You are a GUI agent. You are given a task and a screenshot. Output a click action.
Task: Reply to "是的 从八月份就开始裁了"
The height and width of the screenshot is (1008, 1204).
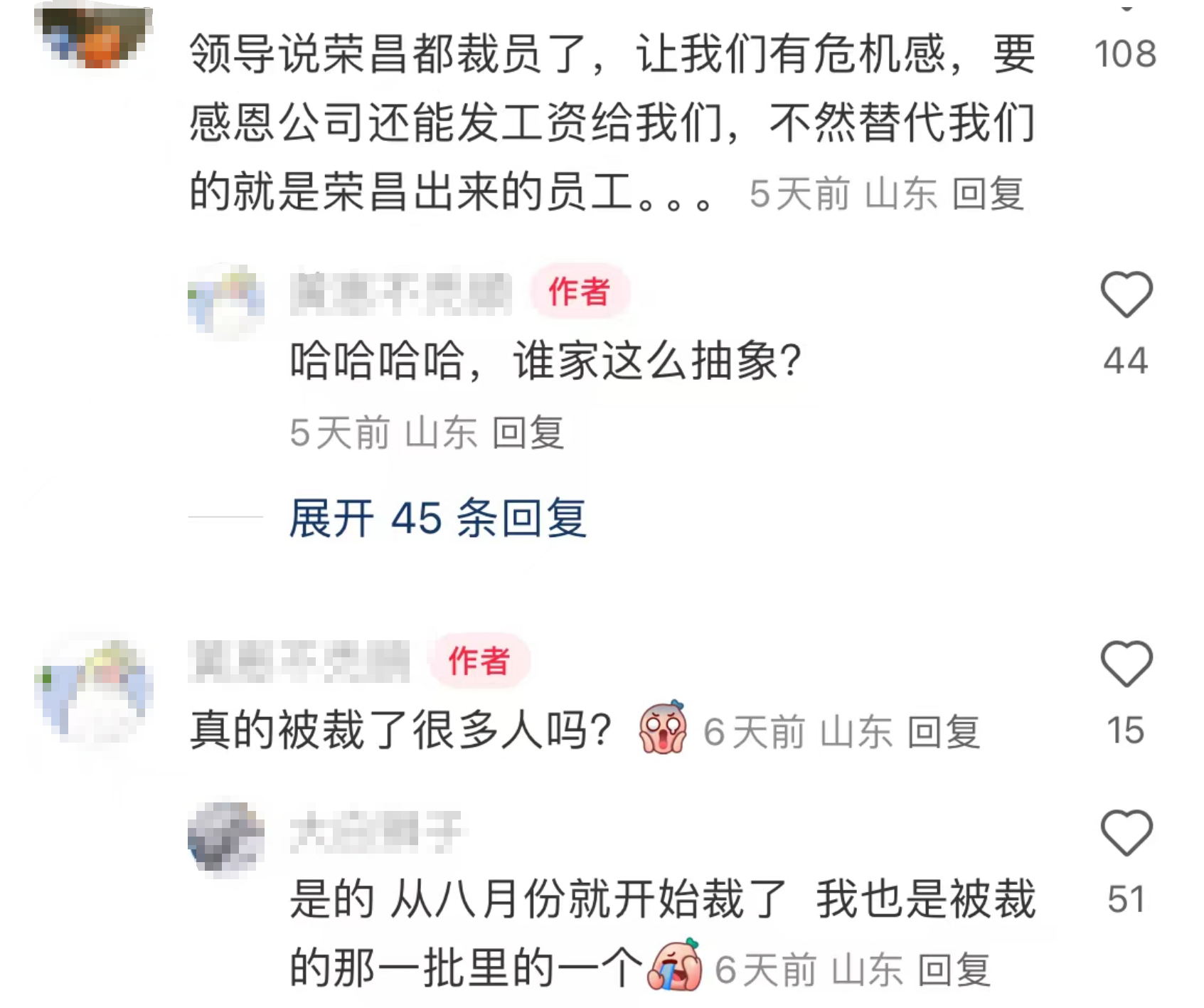tap(954, 970)
